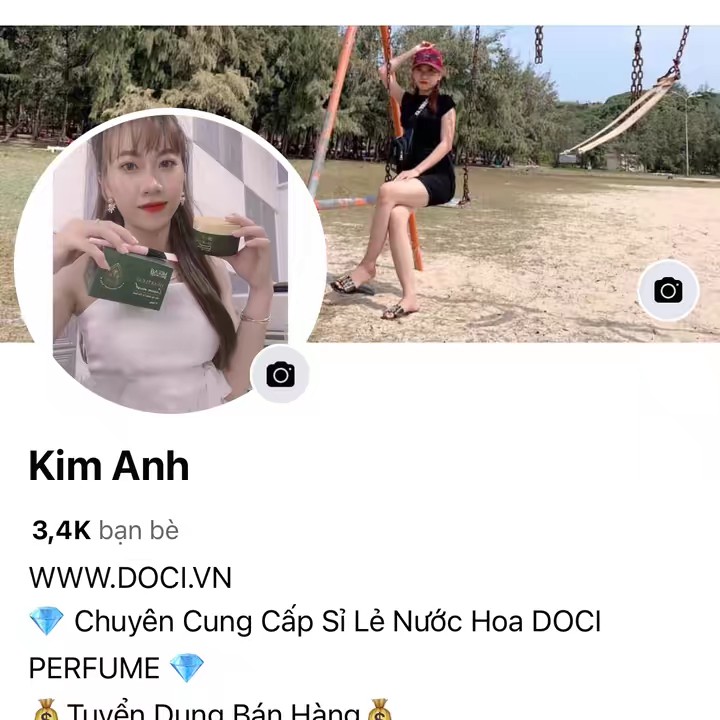
Task: Open the 3,4K bạn bè friends list
Action: pyautogui.click(x=106, y=530)
